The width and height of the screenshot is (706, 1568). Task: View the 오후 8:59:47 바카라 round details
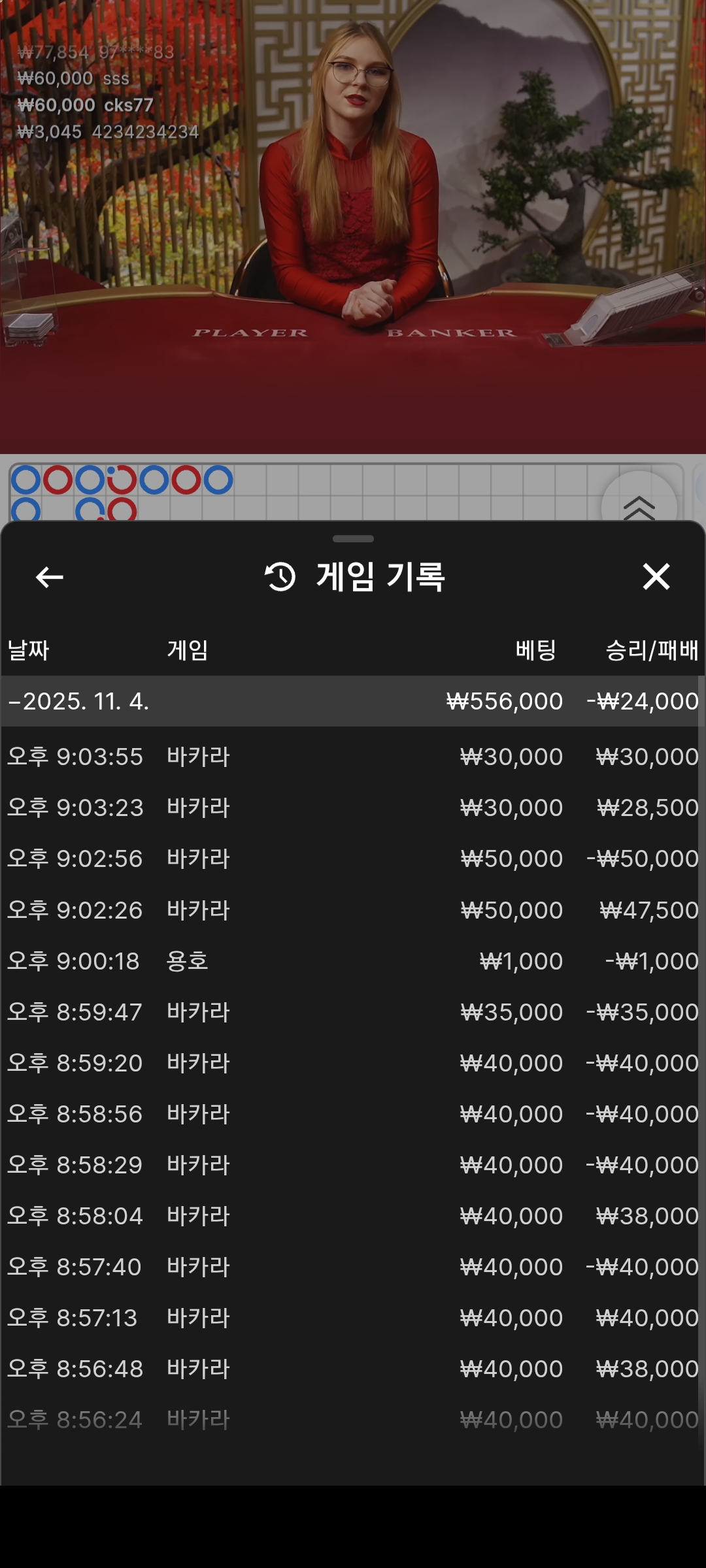click(352, 1012)
